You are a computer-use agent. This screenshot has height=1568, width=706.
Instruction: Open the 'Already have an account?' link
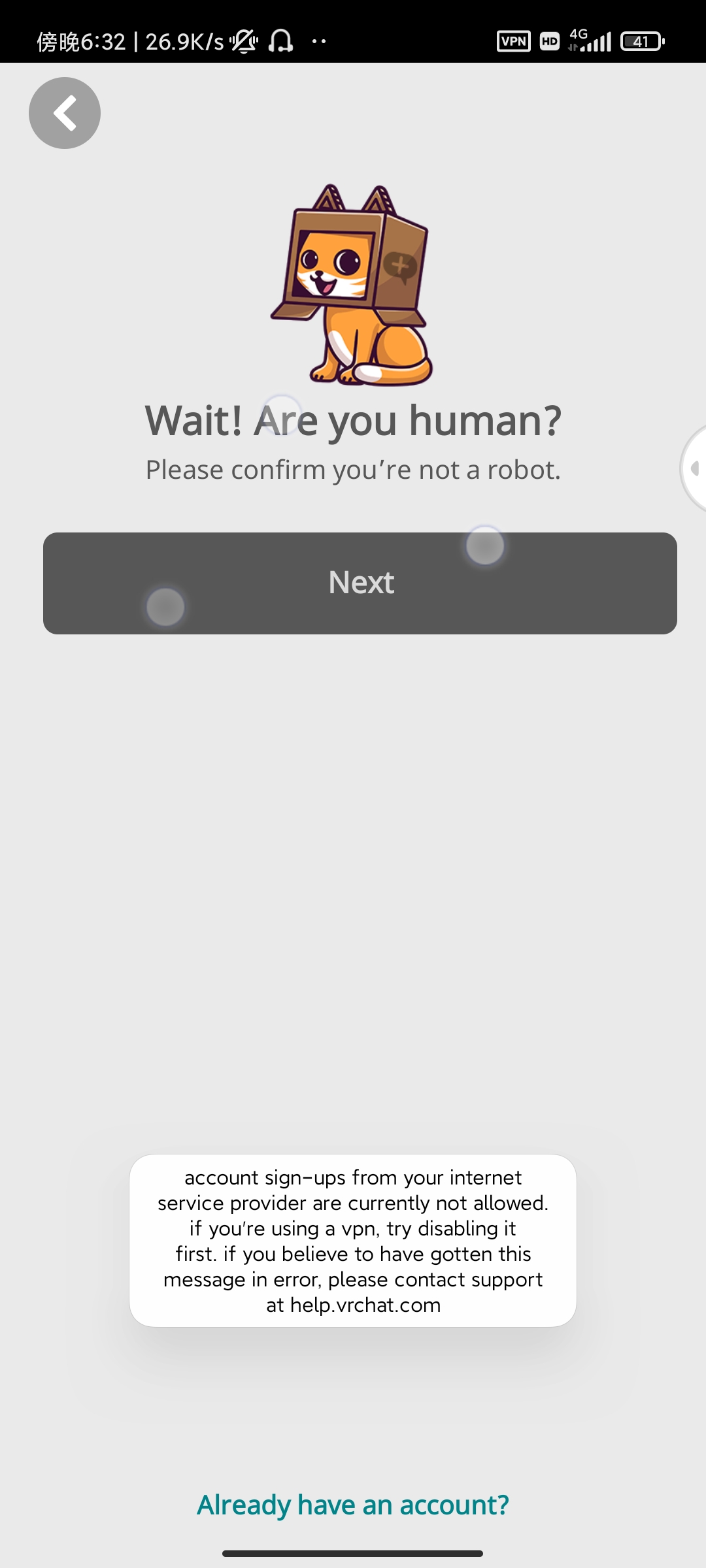[353, 1505]
